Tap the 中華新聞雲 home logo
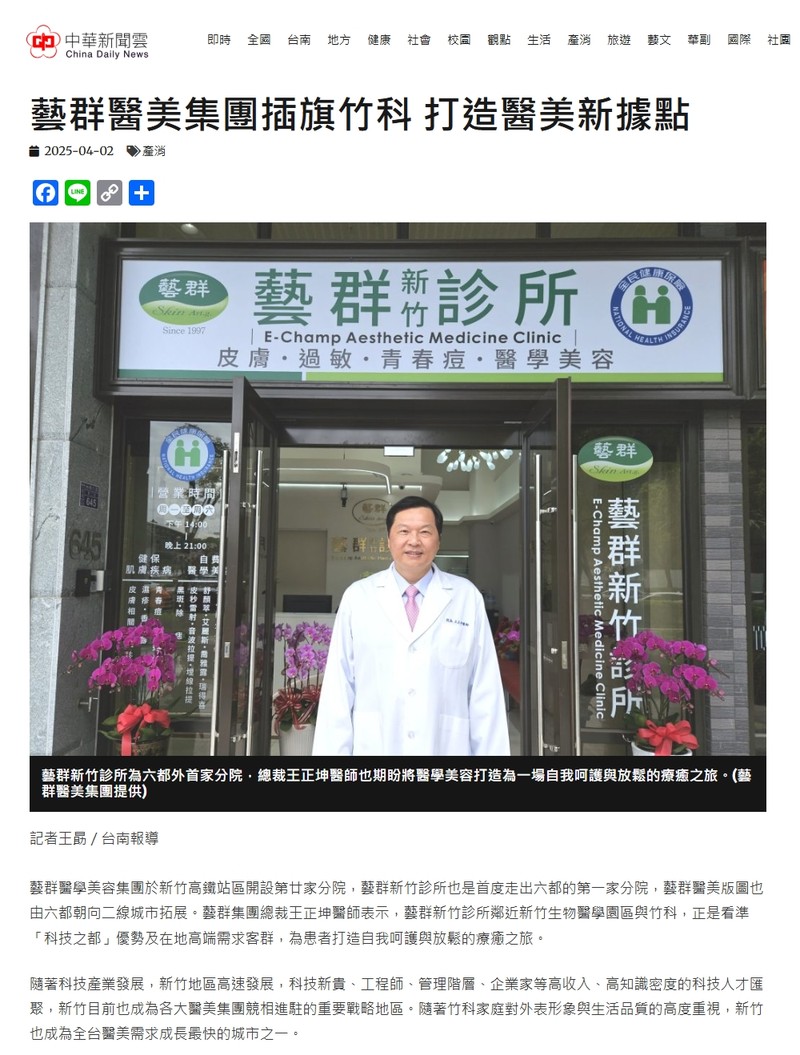 (88, 42)
